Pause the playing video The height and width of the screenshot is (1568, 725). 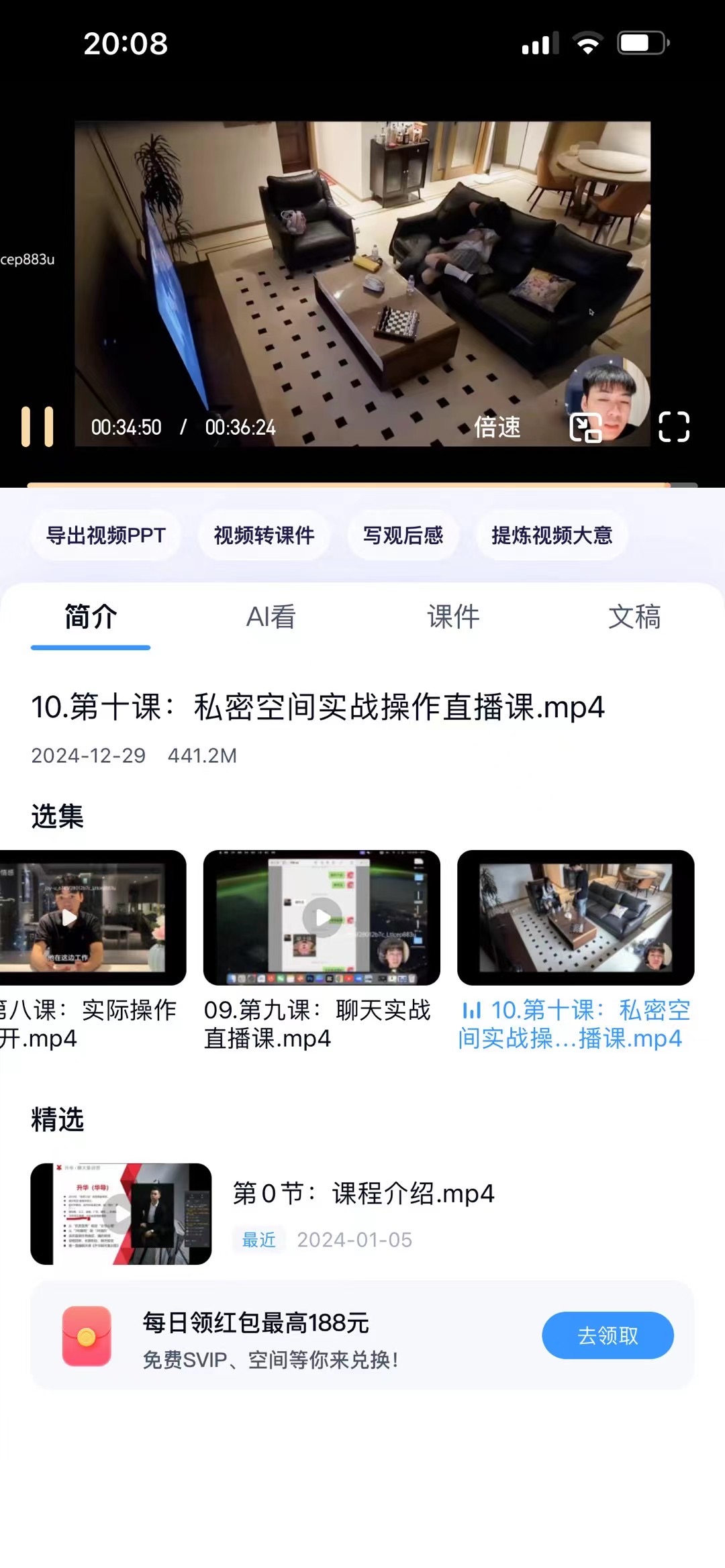pos(38,427)
